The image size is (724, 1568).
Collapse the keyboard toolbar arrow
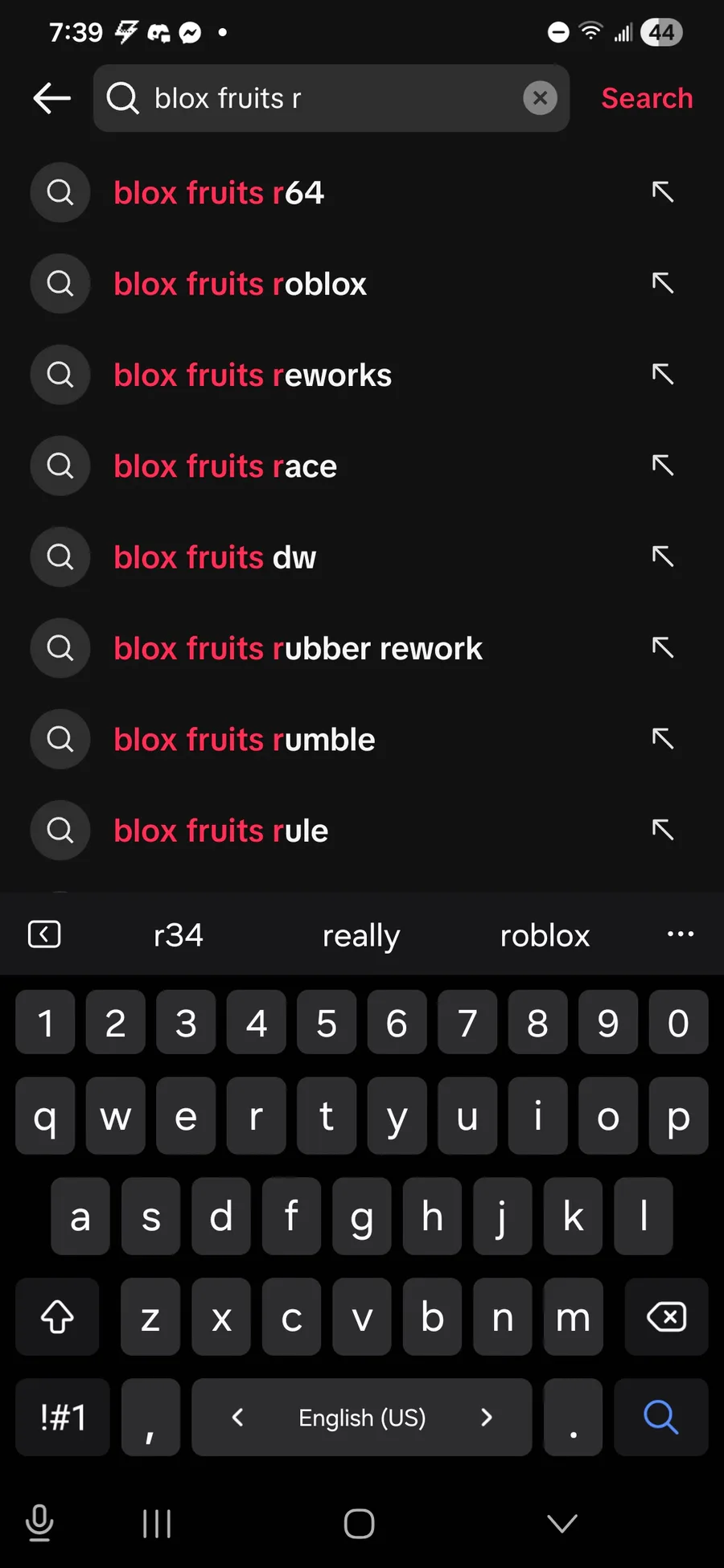[x=44, y=934]
